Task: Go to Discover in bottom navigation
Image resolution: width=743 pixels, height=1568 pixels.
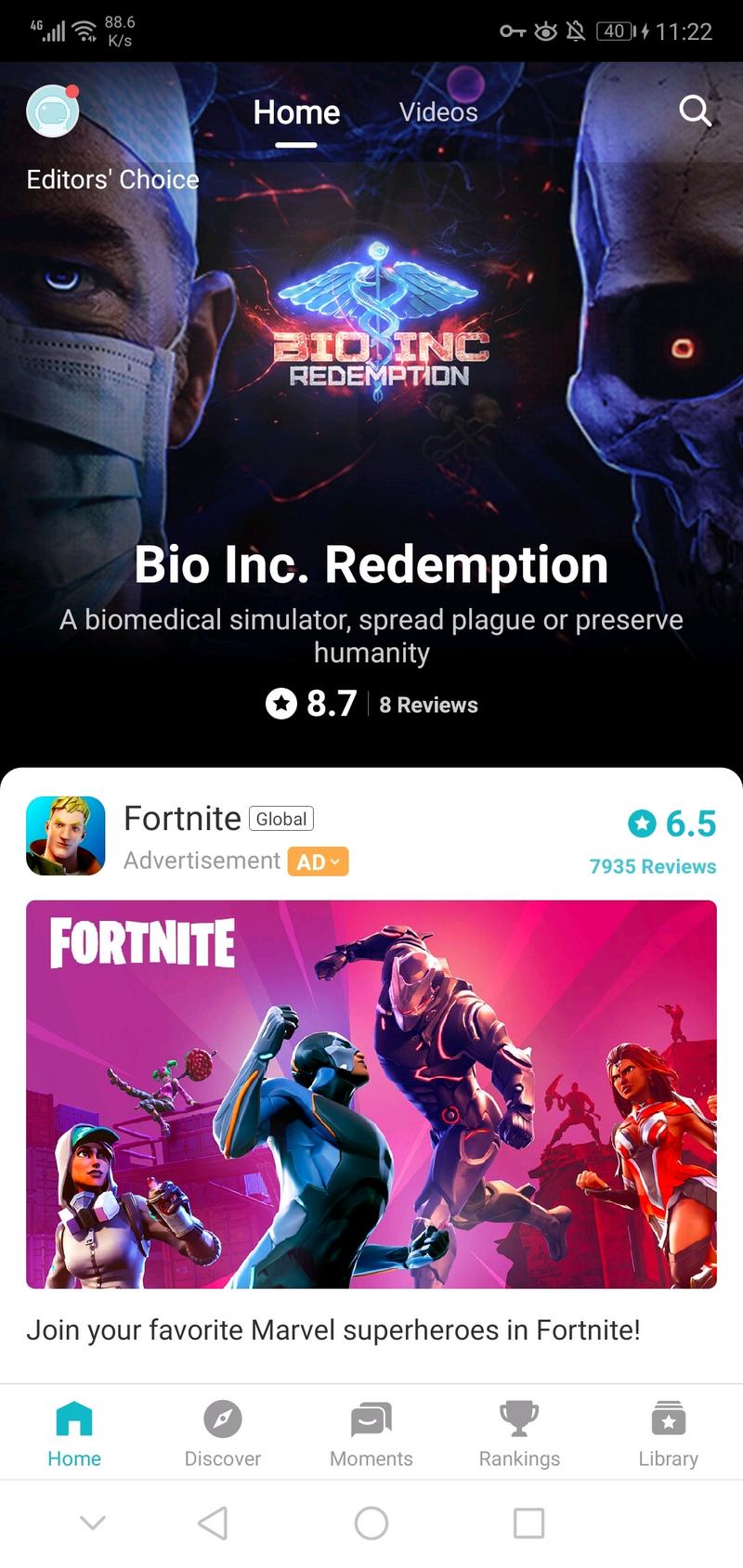Action: (x=223, y=1434)
